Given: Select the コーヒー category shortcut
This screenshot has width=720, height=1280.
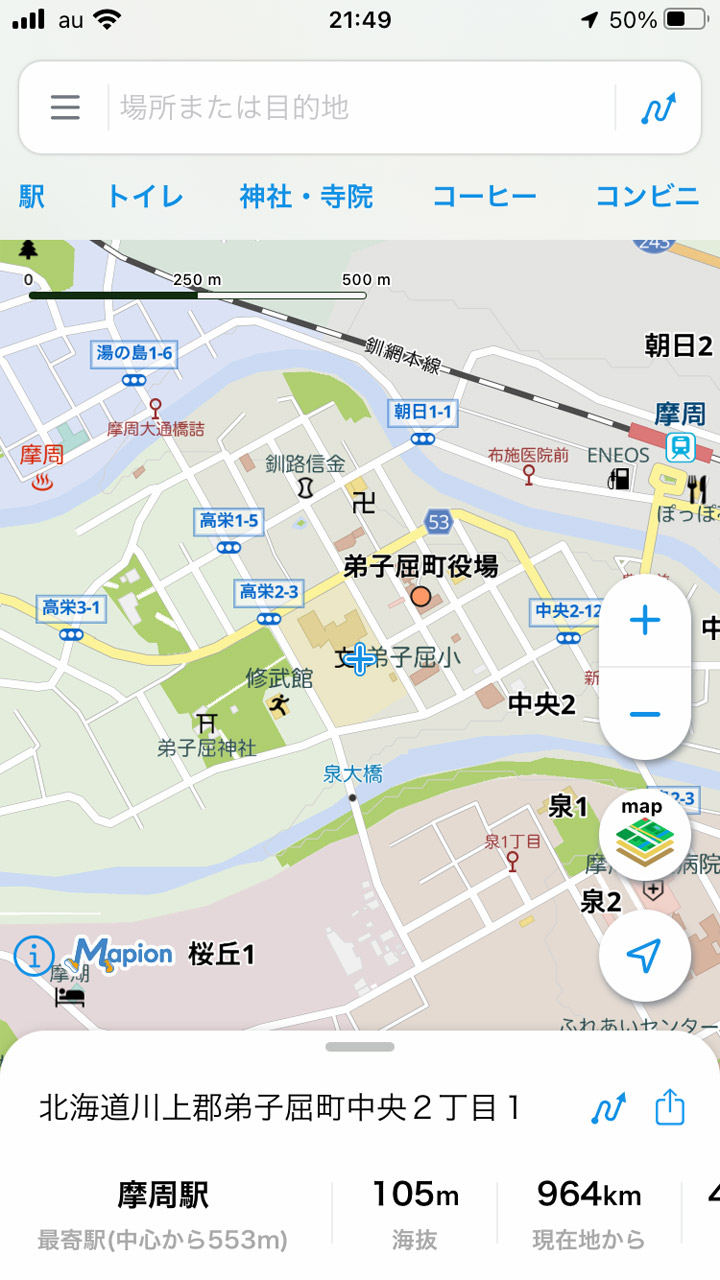Looking at the screenshot, I should tap(486, 197).
